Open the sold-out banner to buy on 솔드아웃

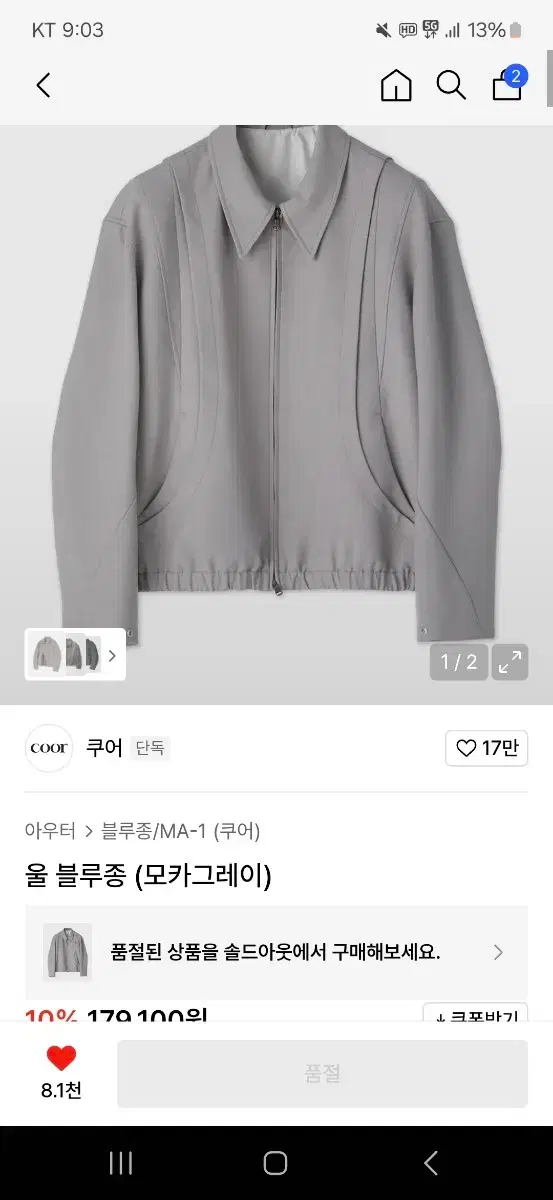pyautogui.click(x=276, y=952)
